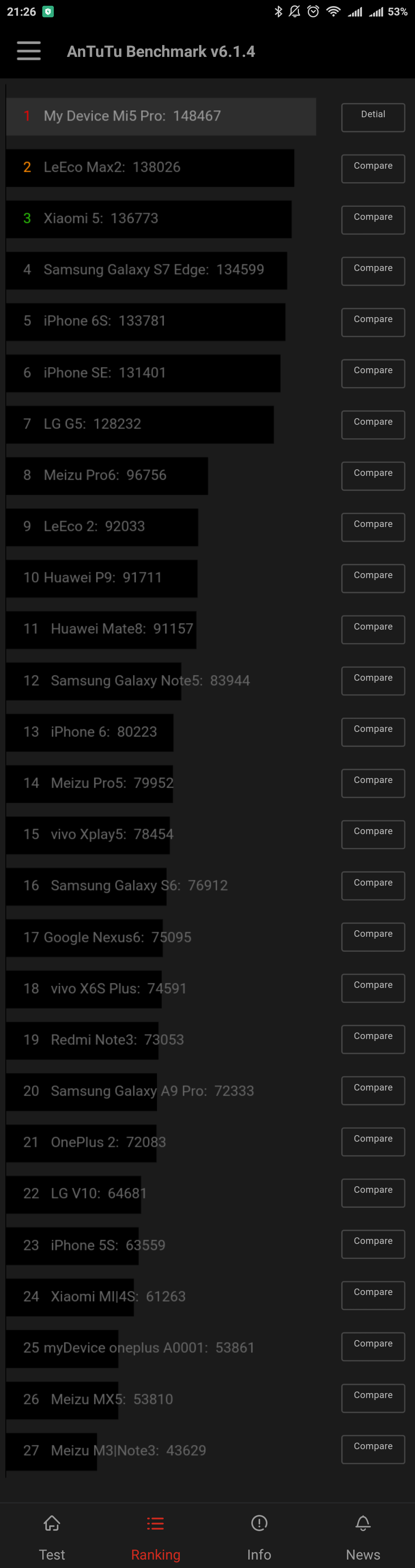415x1568 pixels.
Task: Compare with Samsung Galaxy S7 Edge
Action: 373,271
